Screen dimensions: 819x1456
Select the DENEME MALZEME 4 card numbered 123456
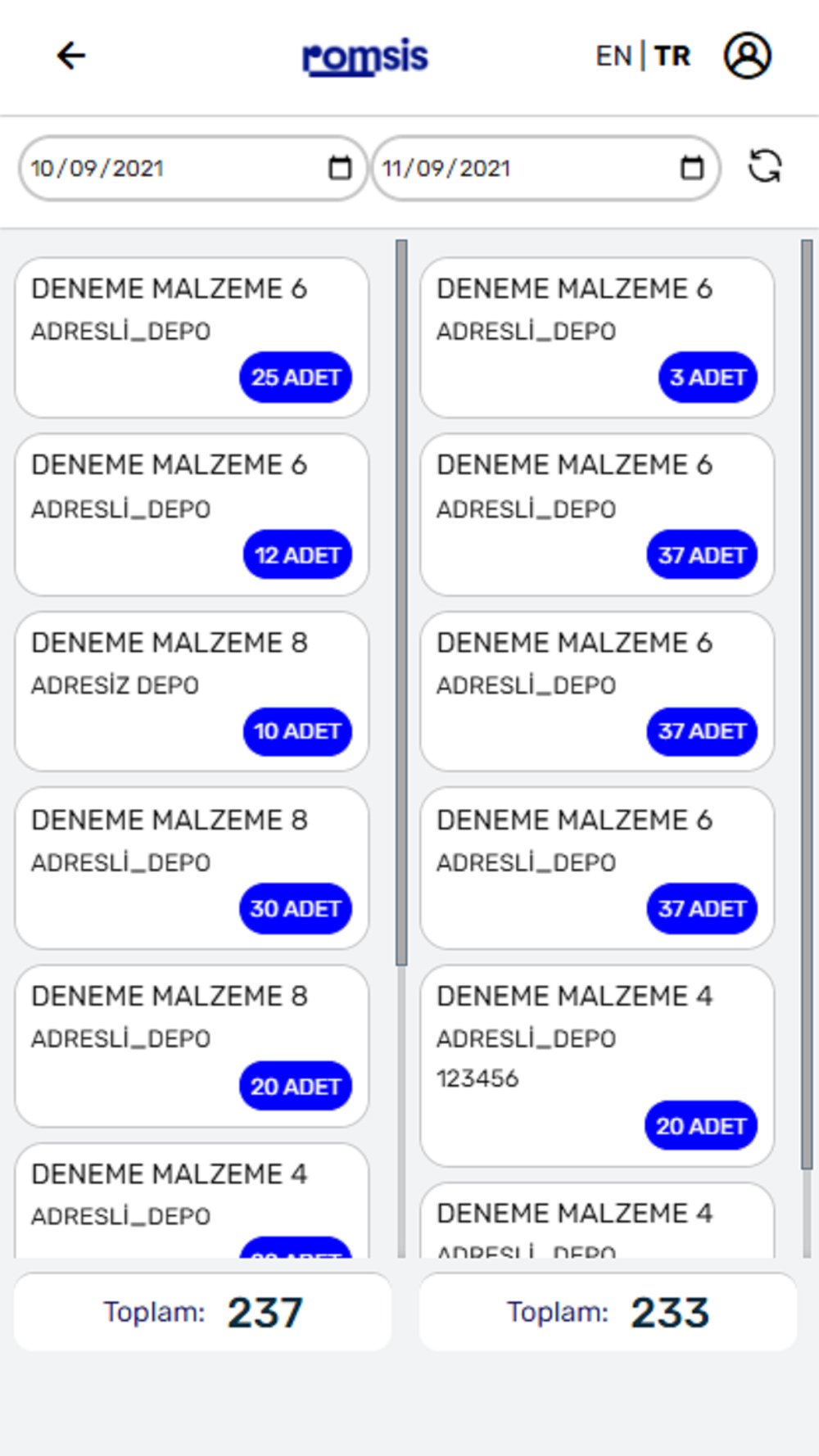597,1065
